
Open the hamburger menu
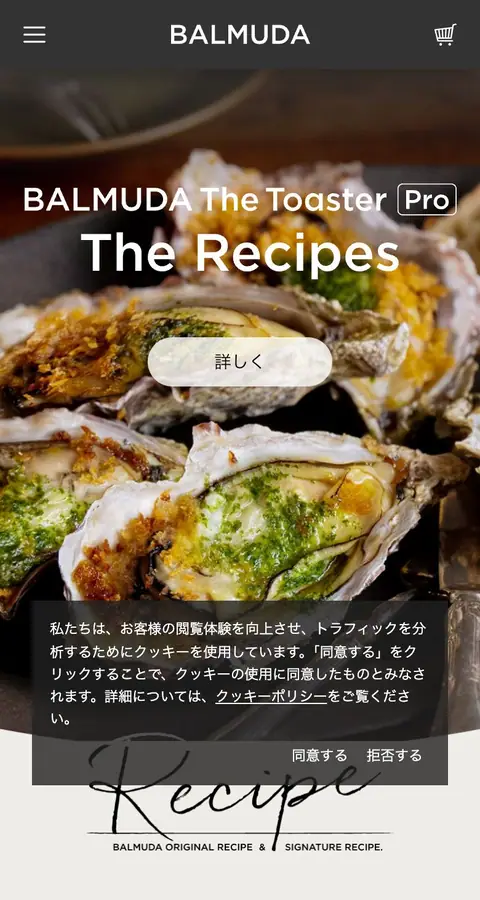click(34, 35)
